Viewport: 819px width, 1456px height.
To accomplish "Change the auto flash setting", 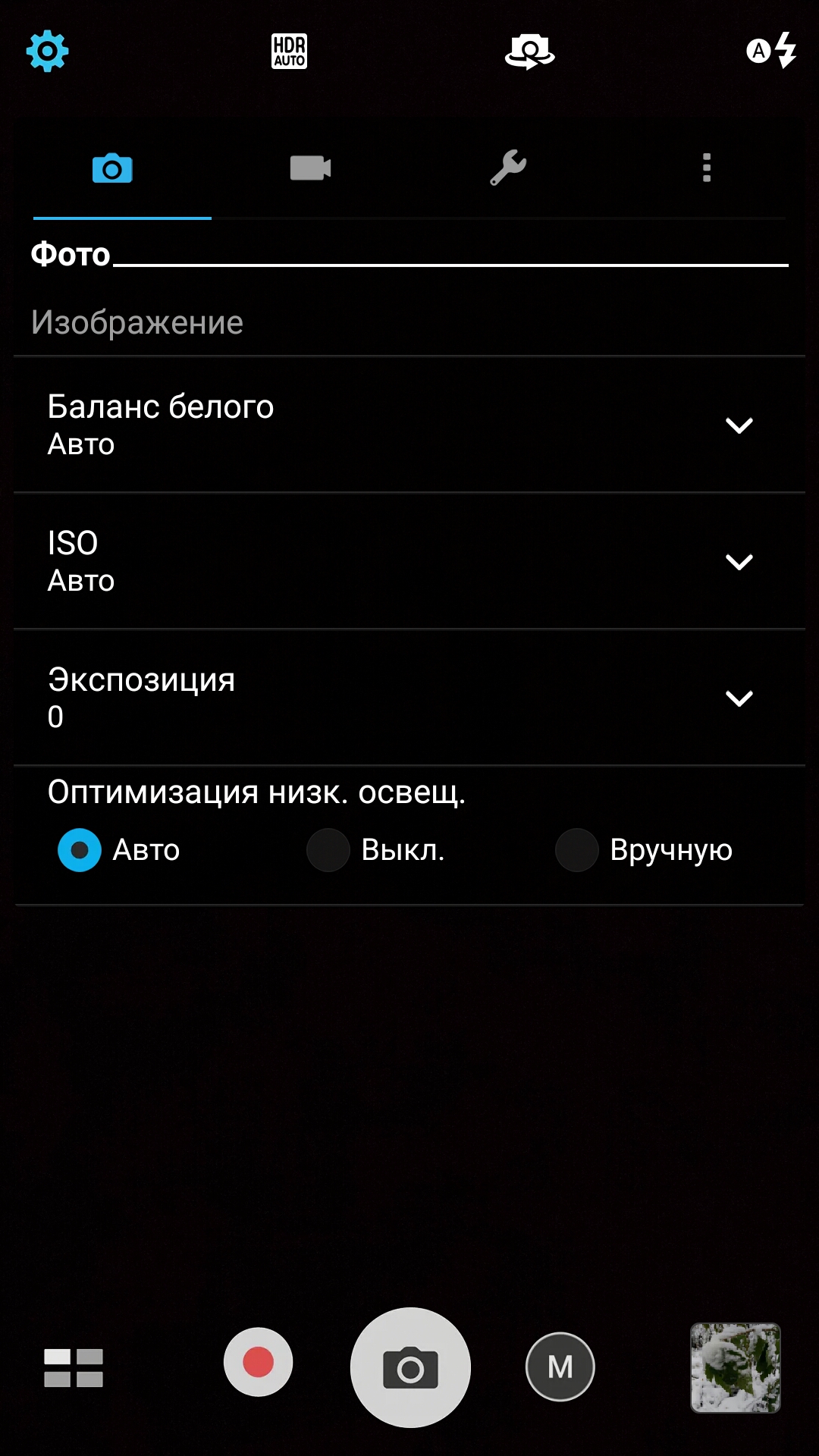I will [x=771, y=51].
